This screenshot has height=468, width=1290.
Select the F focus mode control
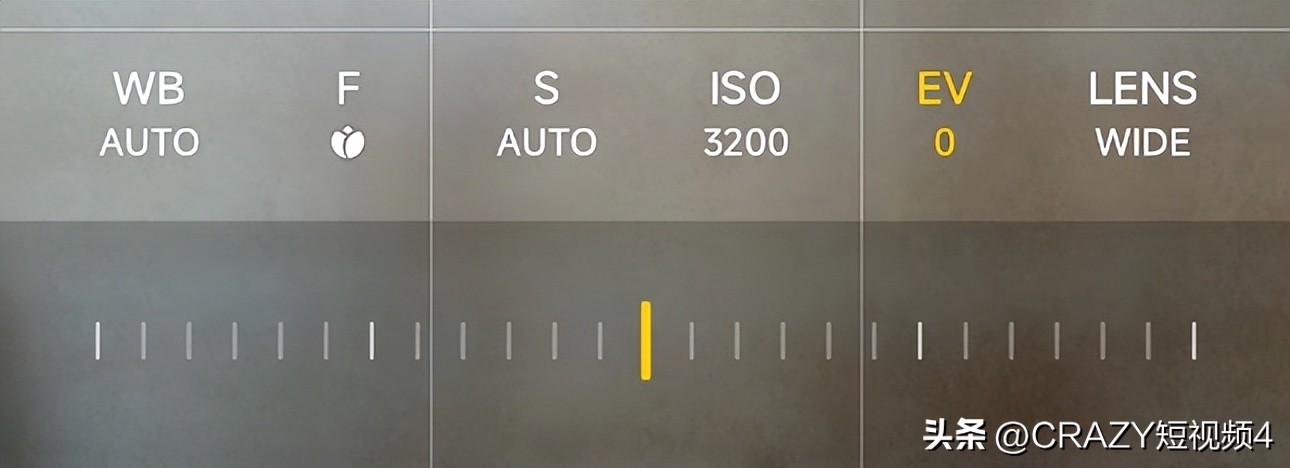click(x=347, y=115)
